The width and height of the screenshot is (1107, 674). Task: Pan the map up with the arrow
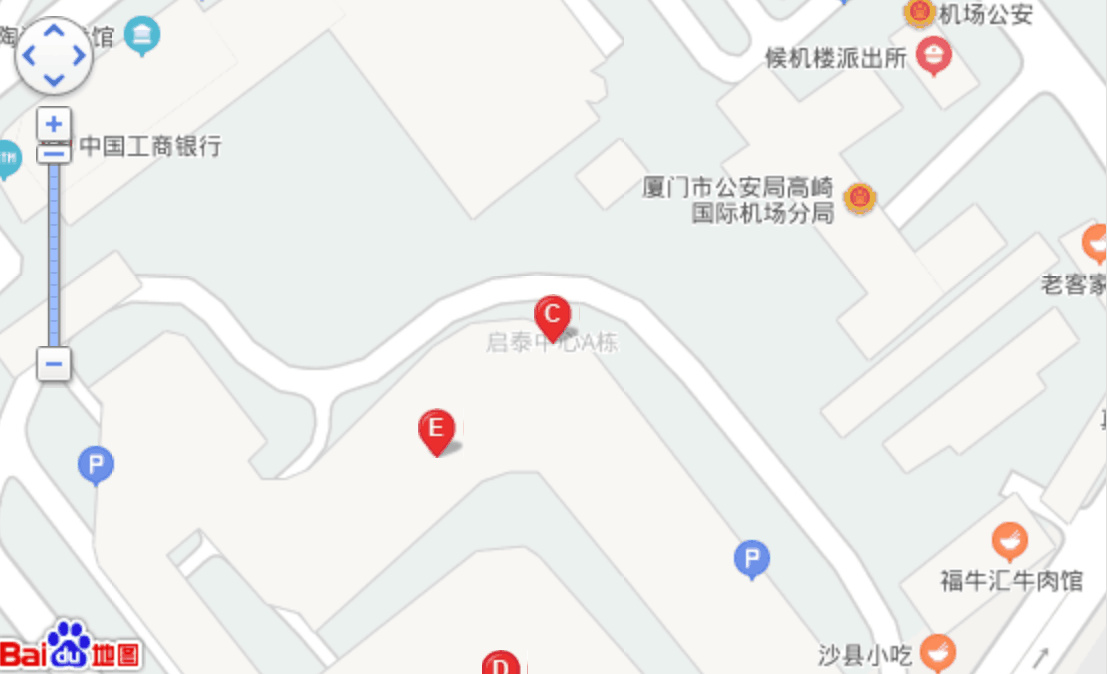point(54,32)
